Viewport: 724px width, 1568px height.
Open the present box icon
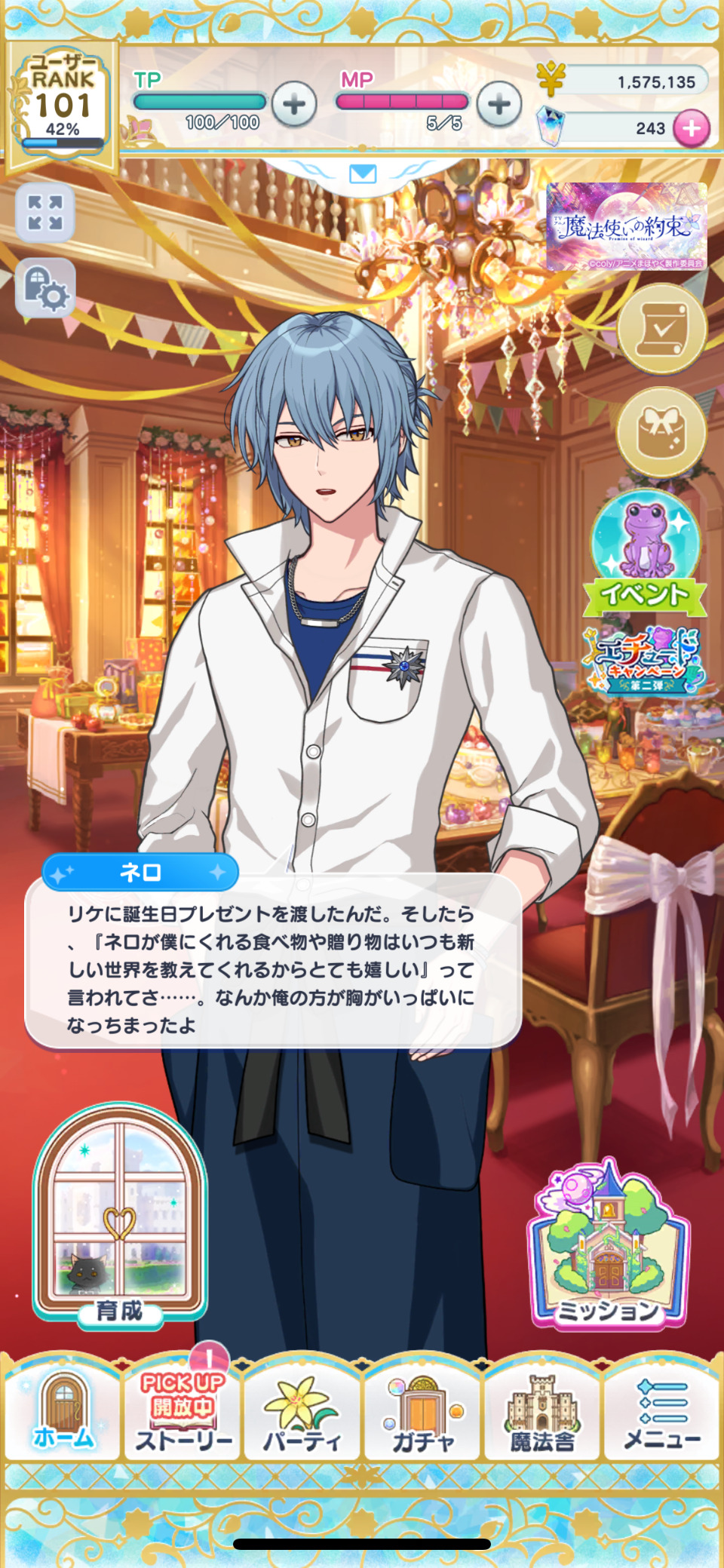[x=661, y=433]
